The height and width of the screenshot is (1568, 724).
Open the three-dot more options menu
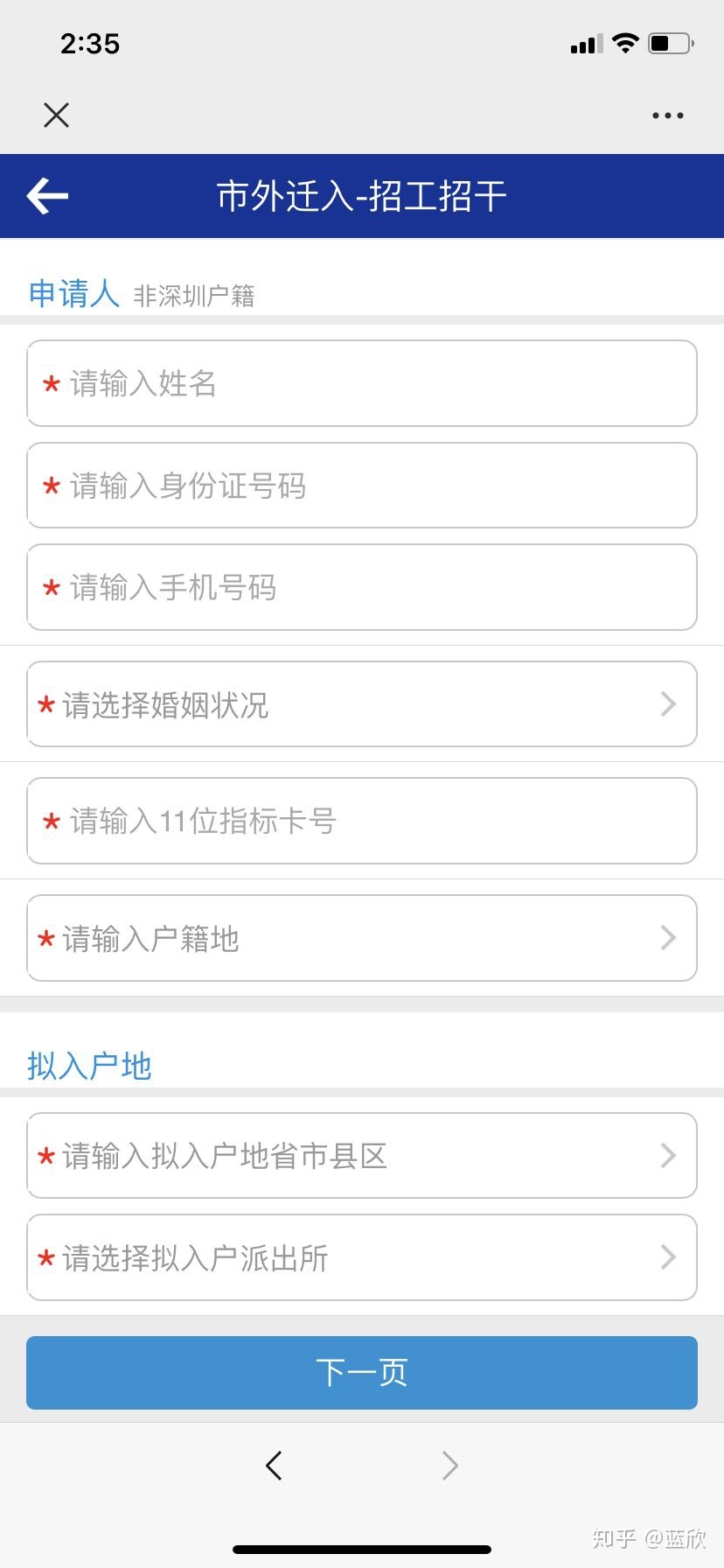pos(667,115)
